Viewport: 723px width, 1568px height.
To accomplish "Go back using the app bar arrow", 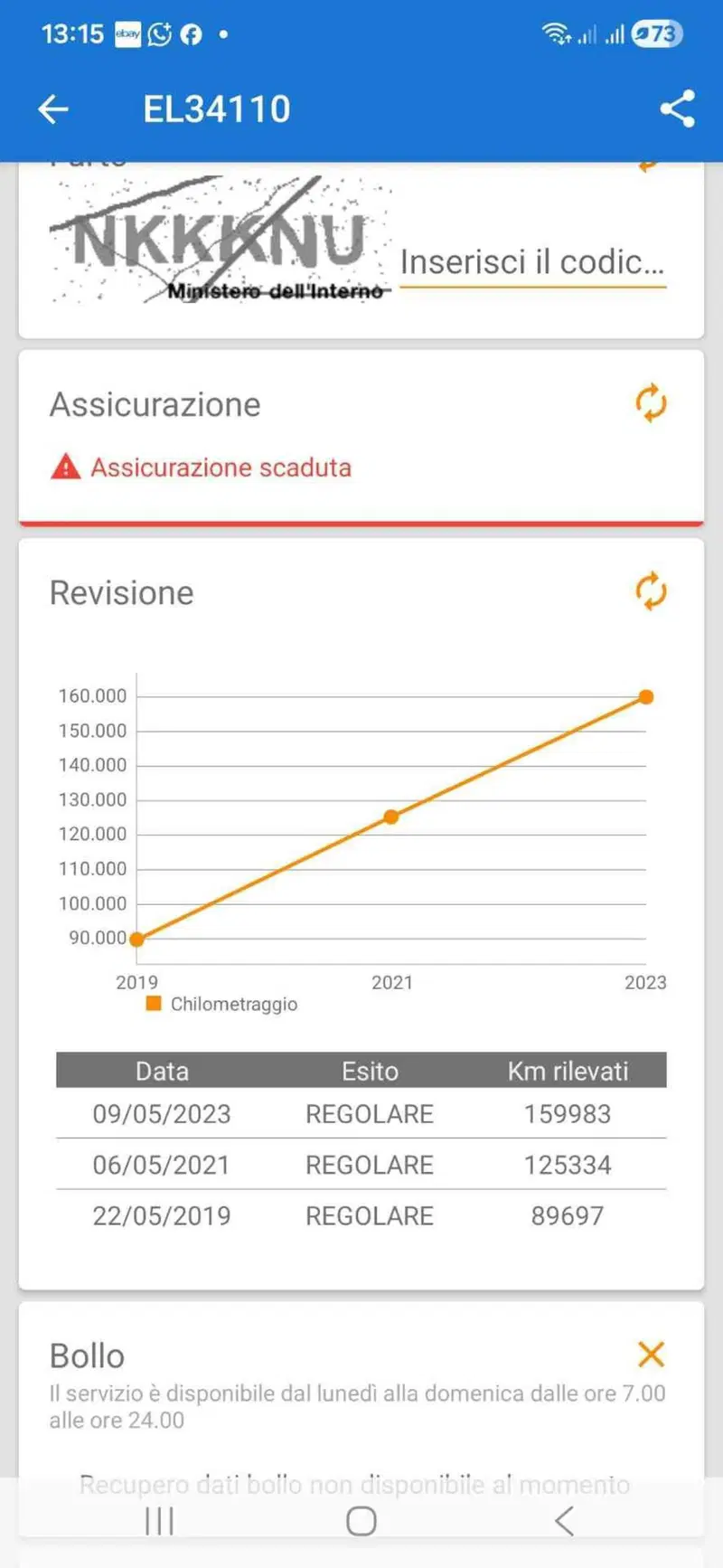I will point(53,109).
